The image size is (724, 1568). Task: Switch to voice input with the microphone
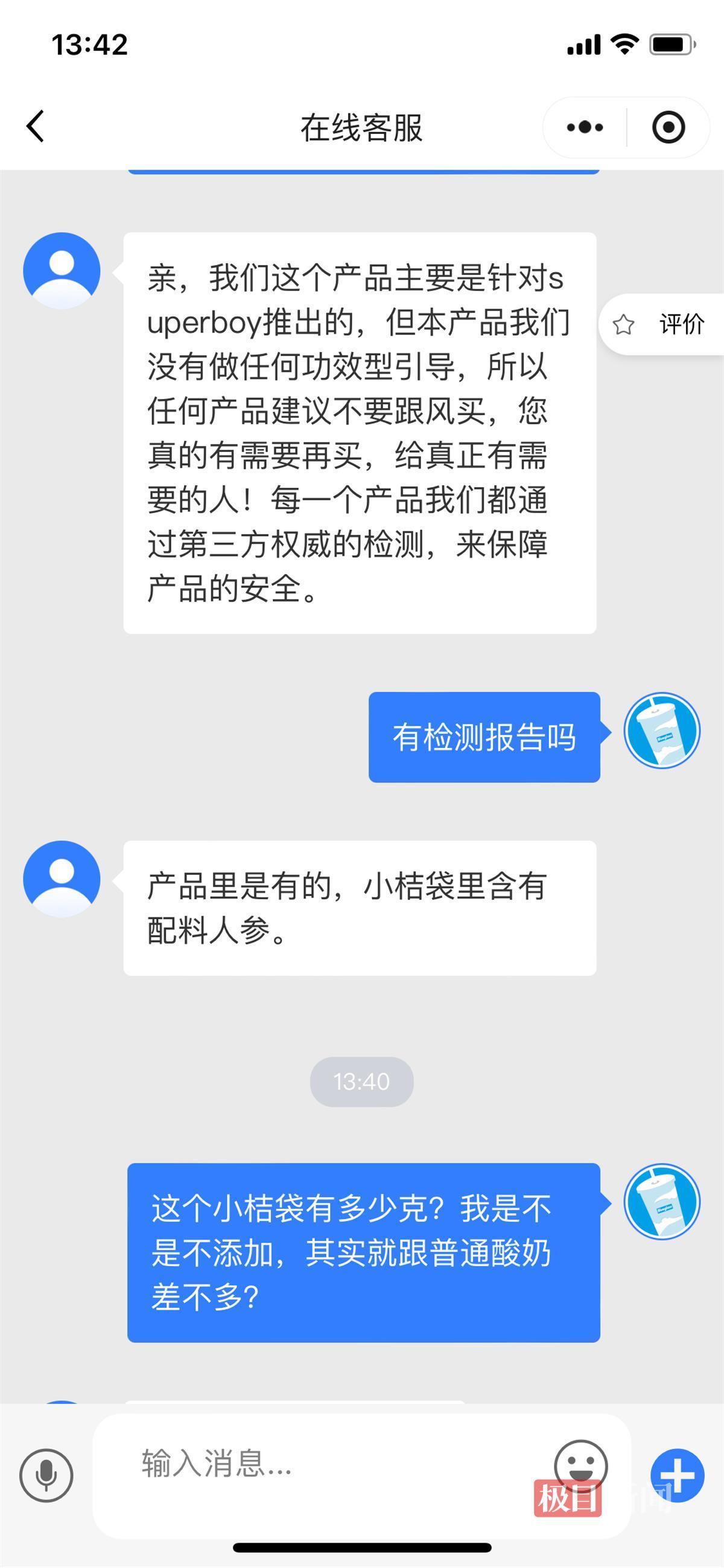tap(46, 1476)
